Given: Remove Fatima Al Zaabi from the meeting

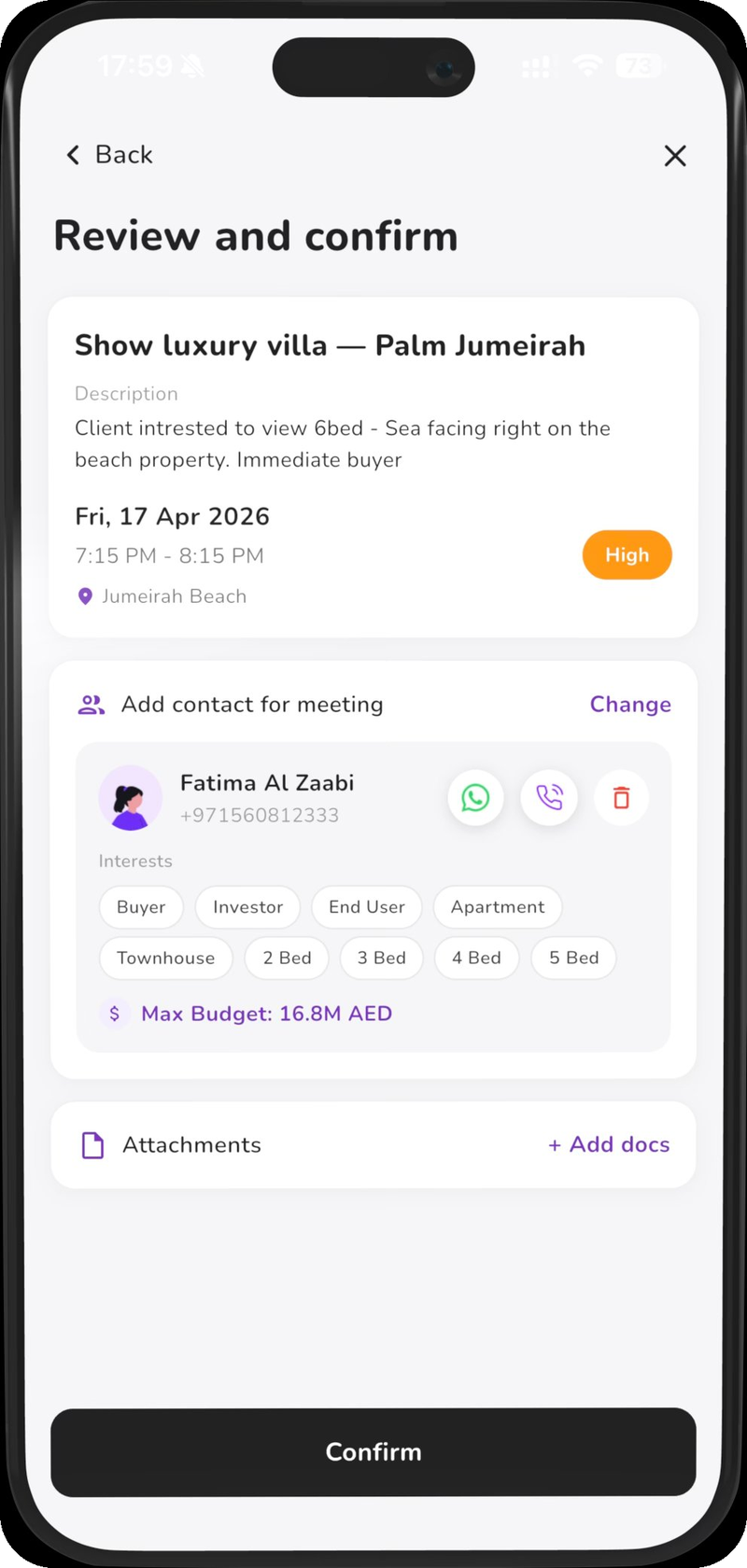Looking at the screenshot, I should click(621, 798).
